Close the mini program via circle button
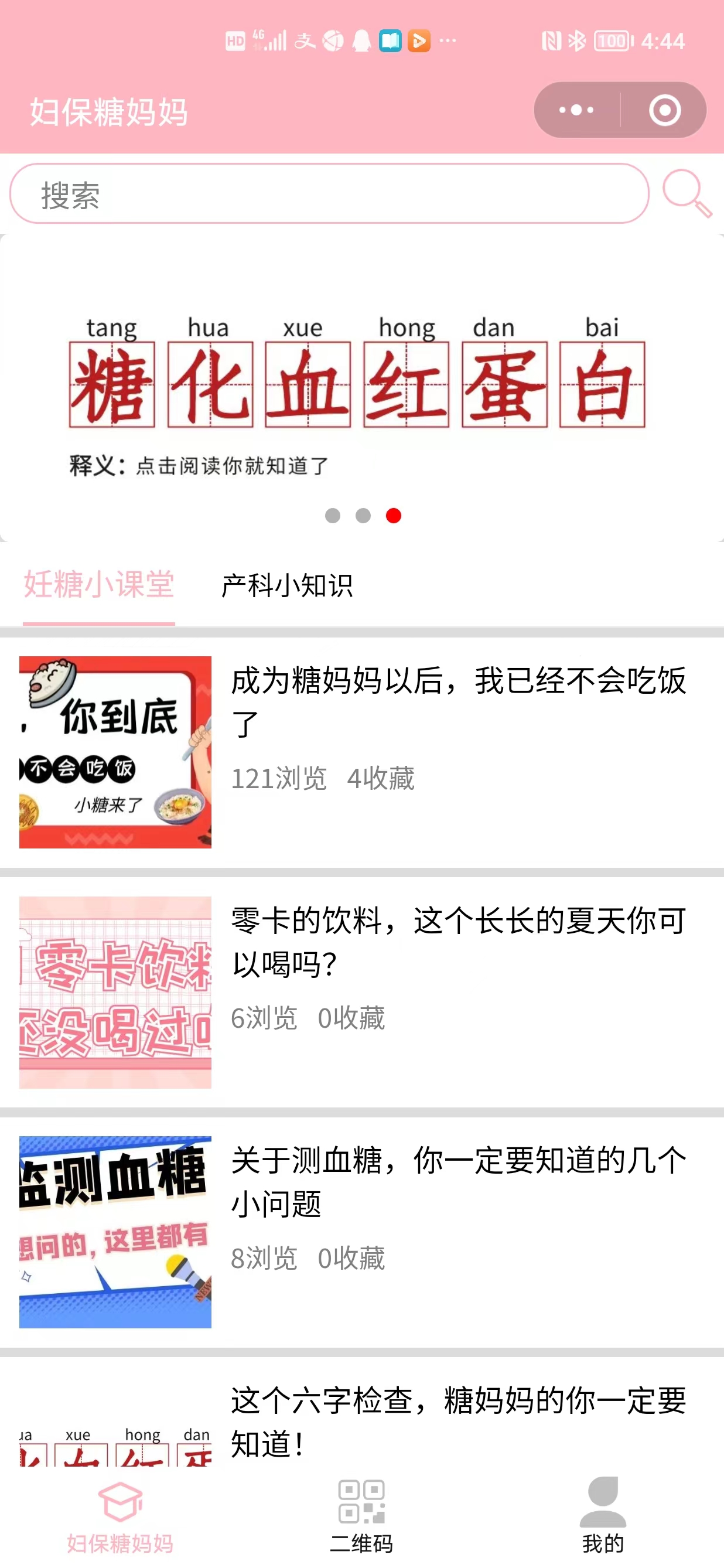 coord(664,110)
